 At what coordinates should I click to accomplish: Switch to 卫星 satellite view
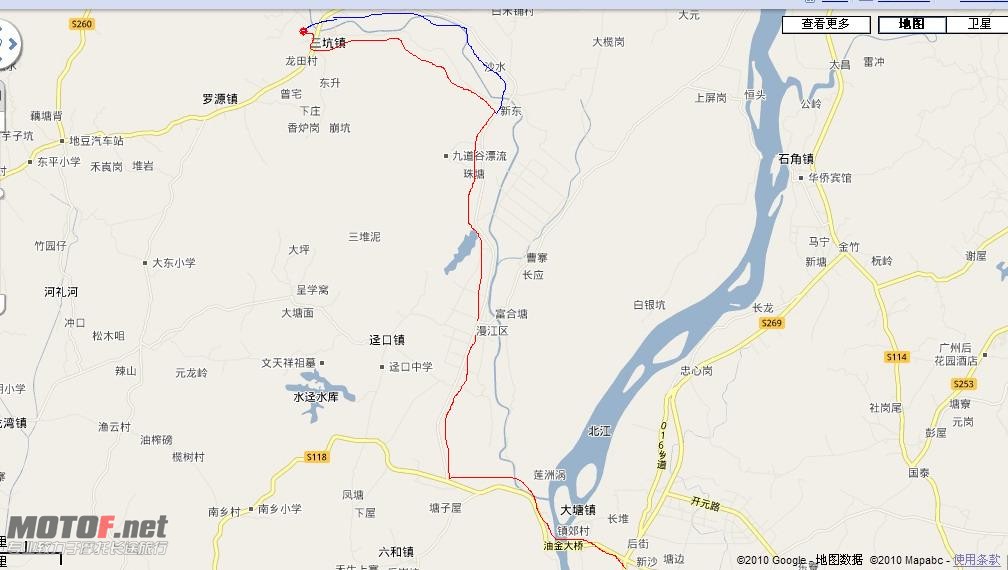979,24
